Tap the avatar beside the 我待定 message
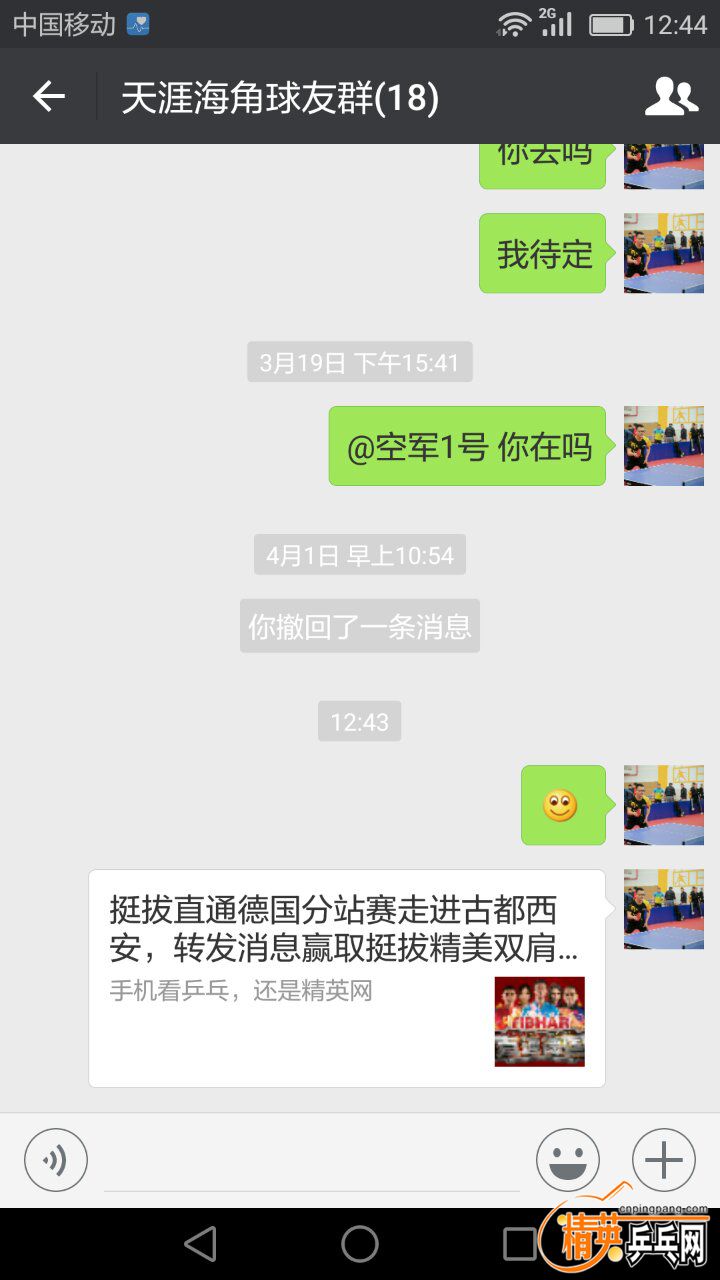Viewport: 720px width, 1280px height. [663, 253]
